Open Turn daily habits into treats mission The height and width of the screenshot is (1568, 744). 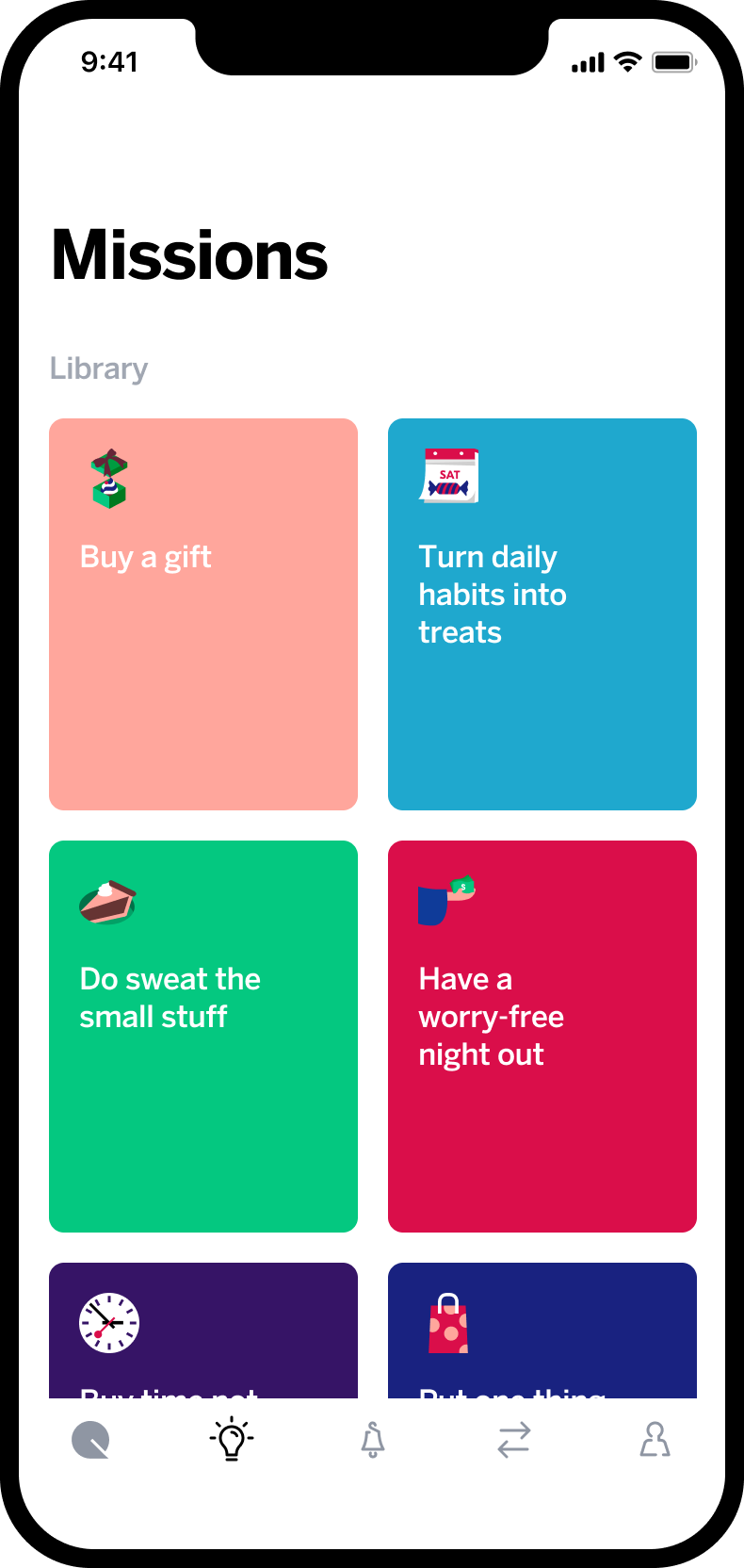[542, 613]
